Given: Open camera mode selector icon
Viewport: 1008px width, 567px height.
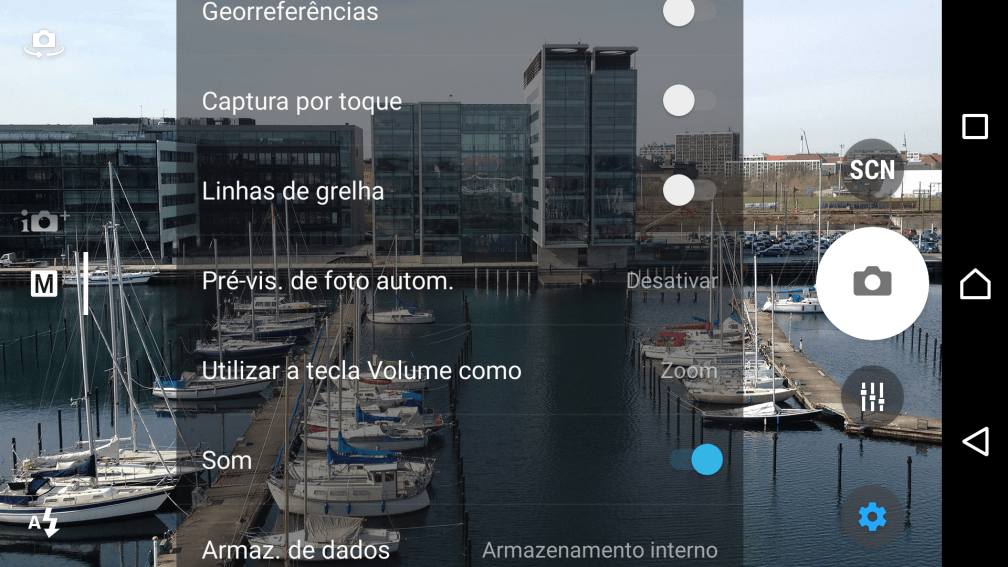Looking at the screenshot, I should tap(44, 221).
